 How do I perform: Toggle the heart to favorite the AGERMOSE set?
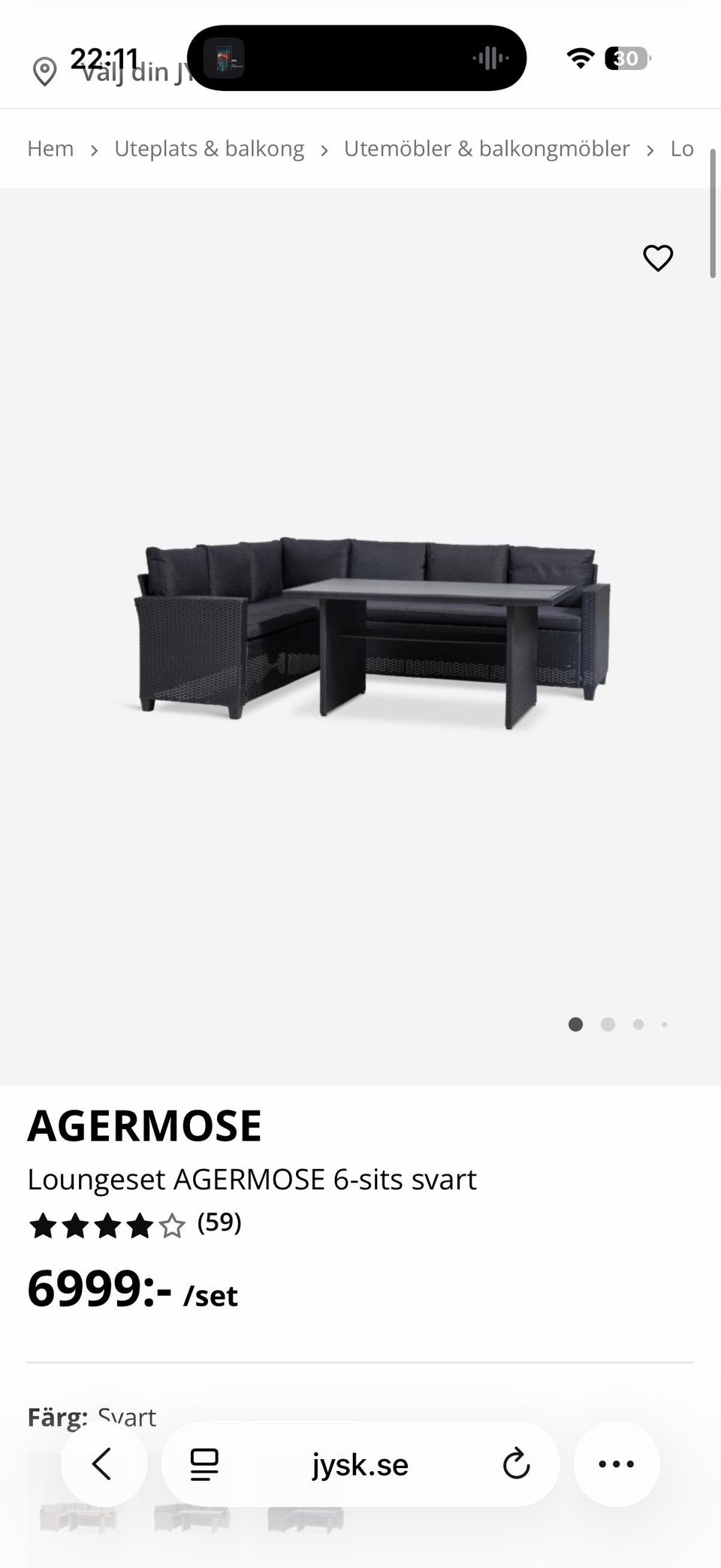[x=658, y=258]
